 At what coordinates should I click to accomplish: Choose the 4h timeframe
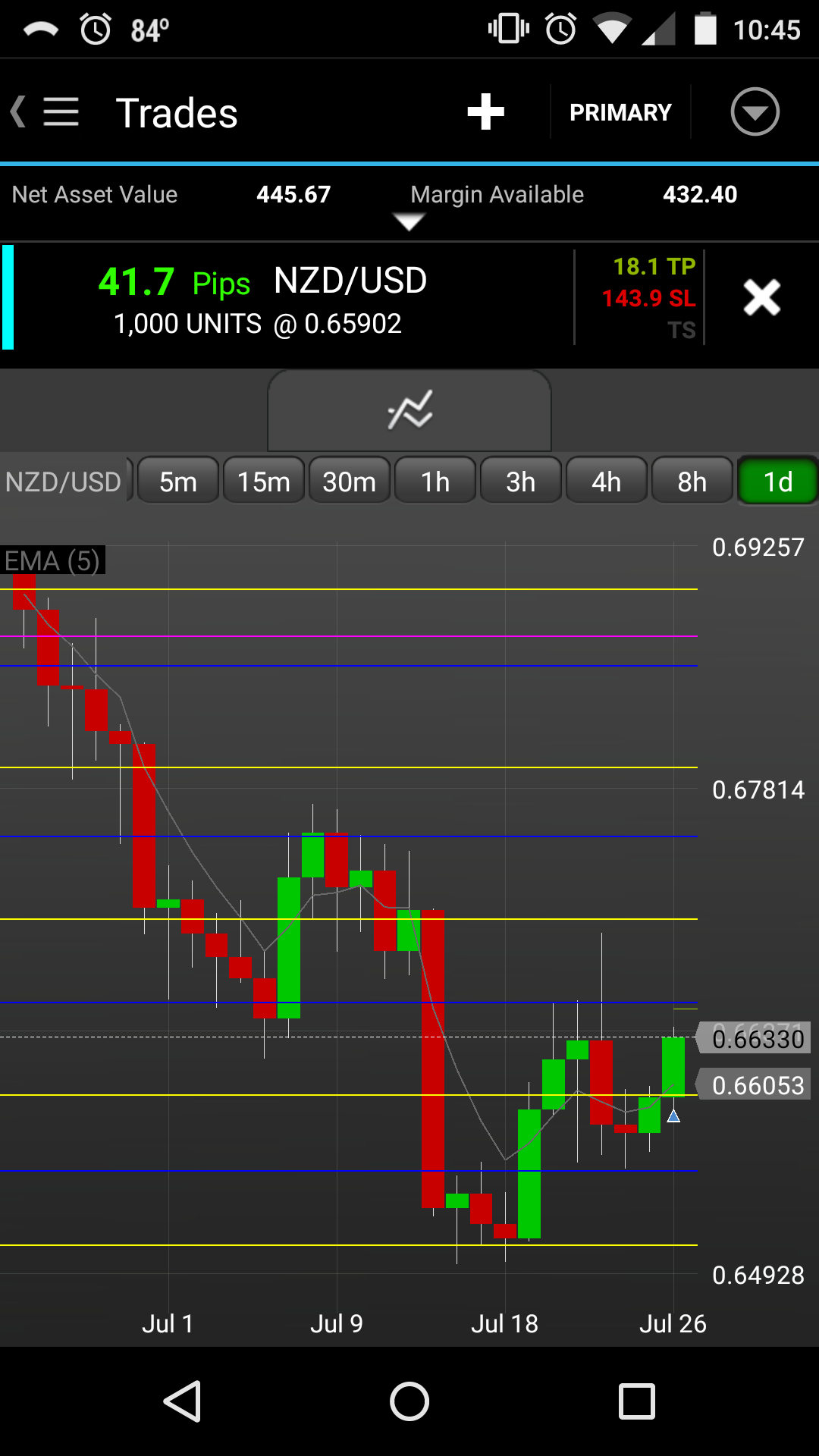(x=607, y=482)
